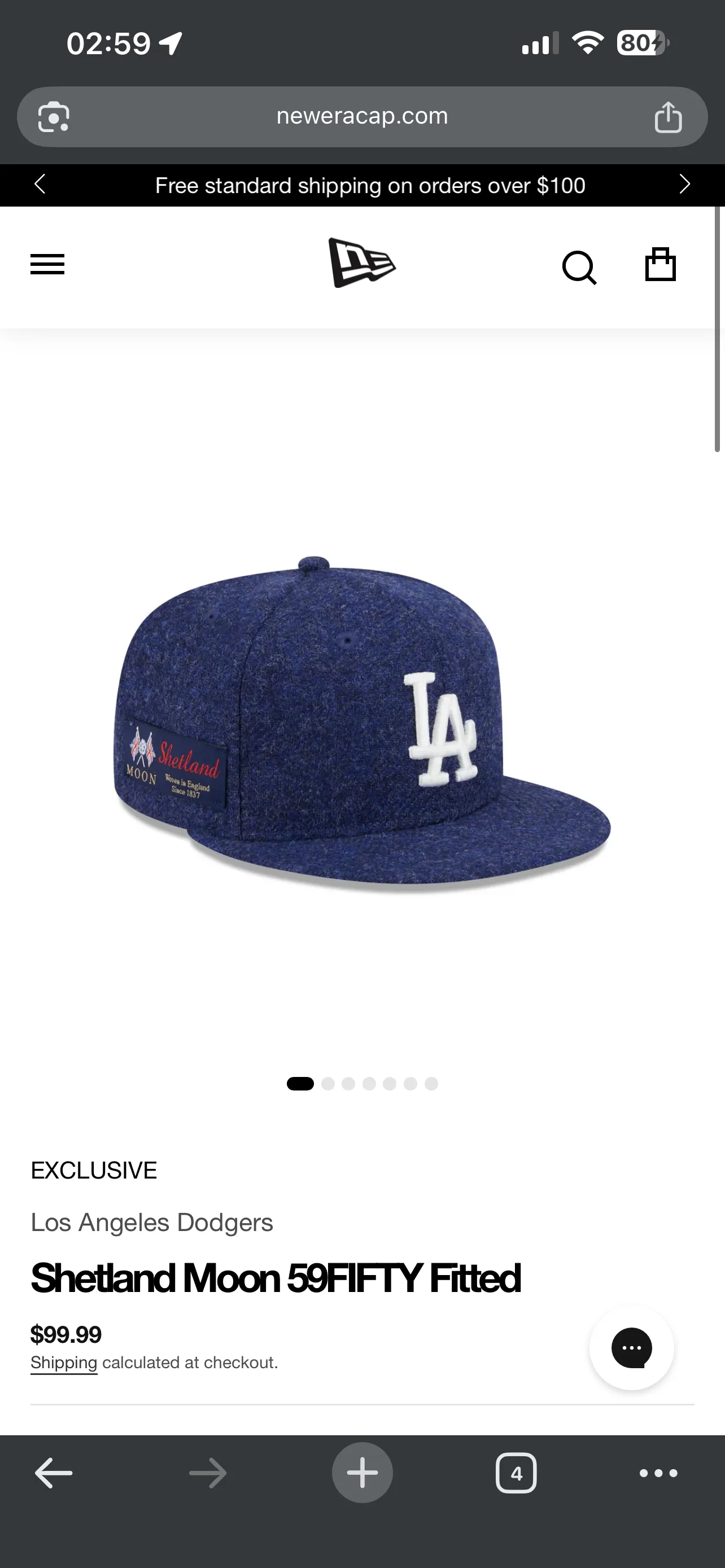Tap the neweracap.com address bar

click(362, 116)
